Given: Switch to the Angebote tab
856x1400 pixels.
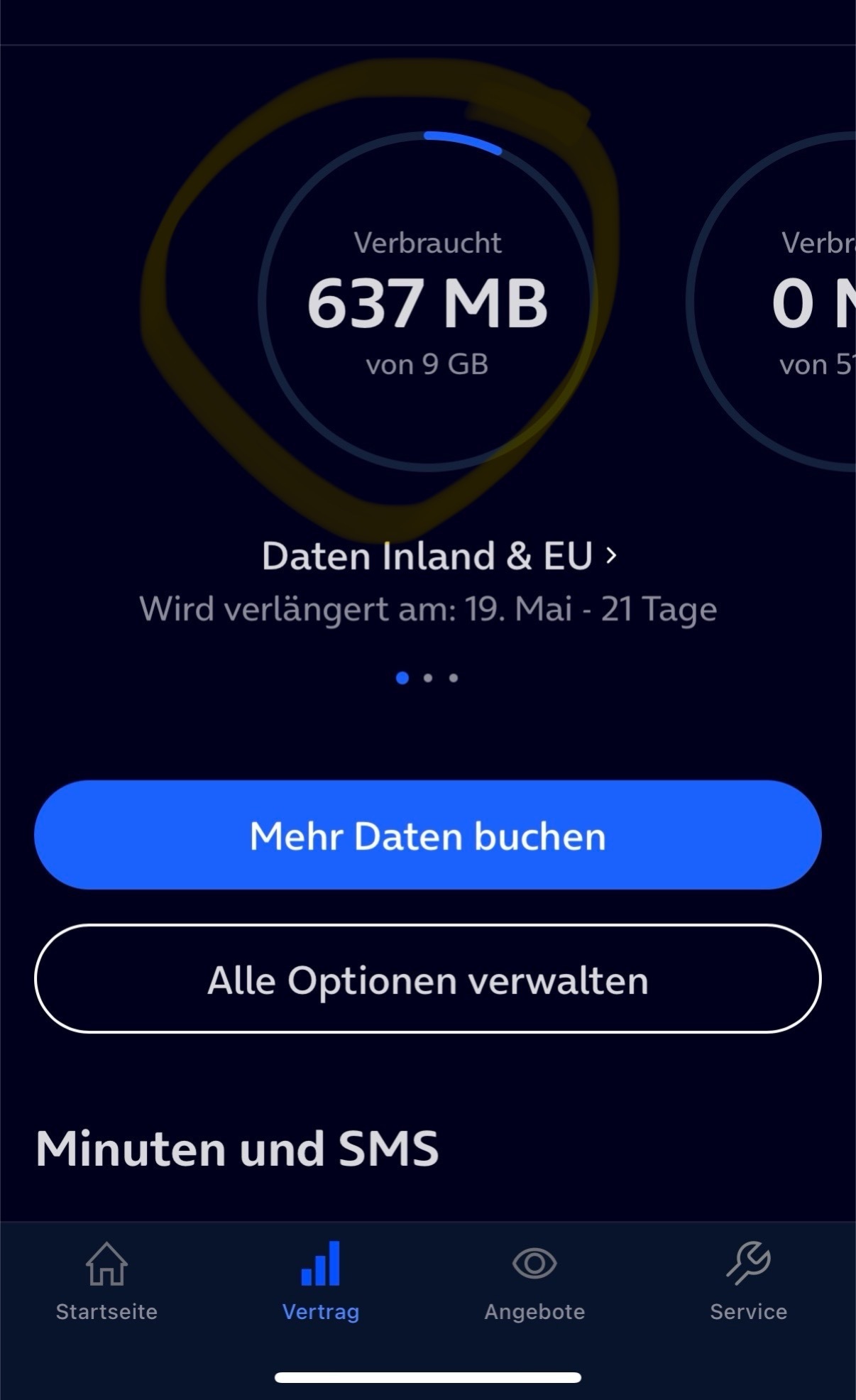Looking at the screenshot, I should coord(534,1282).
